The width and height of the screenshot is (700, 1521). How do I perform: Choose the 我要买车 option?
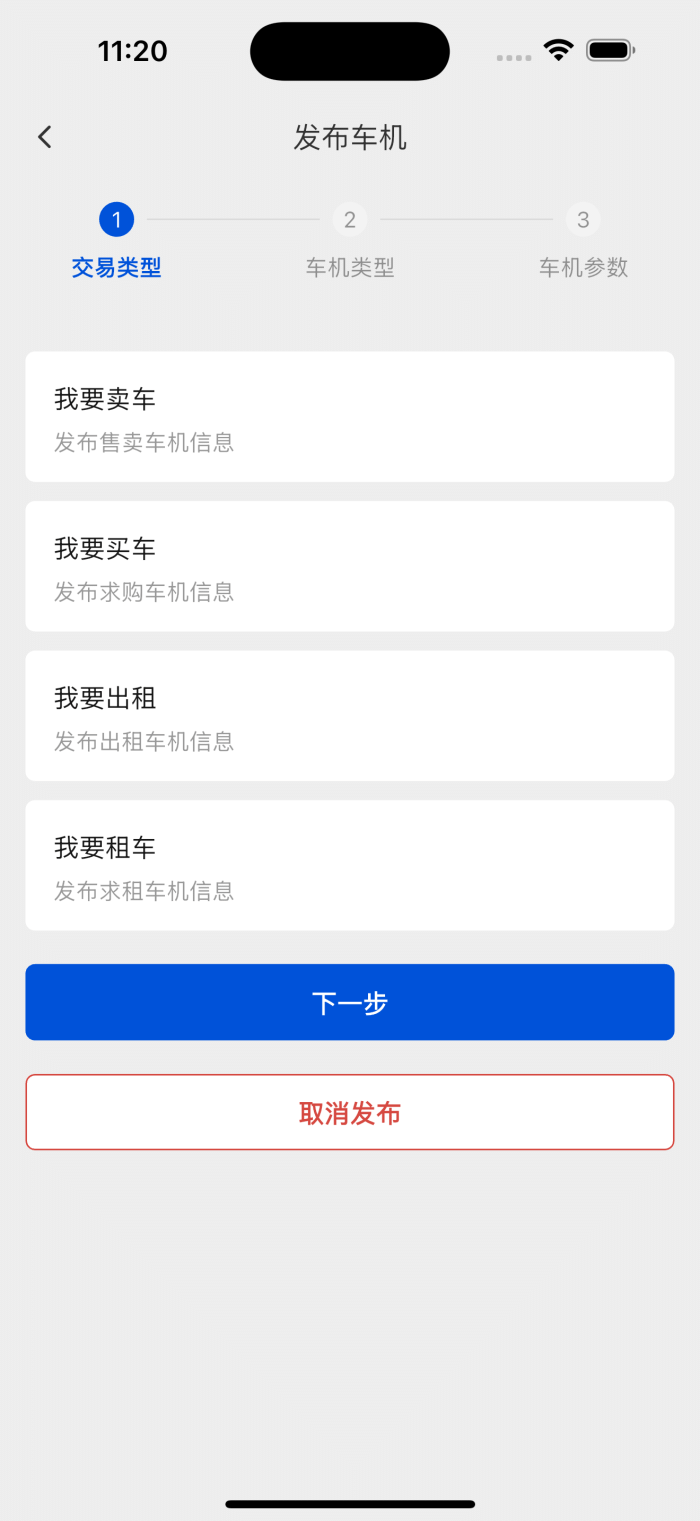[349, 566]
